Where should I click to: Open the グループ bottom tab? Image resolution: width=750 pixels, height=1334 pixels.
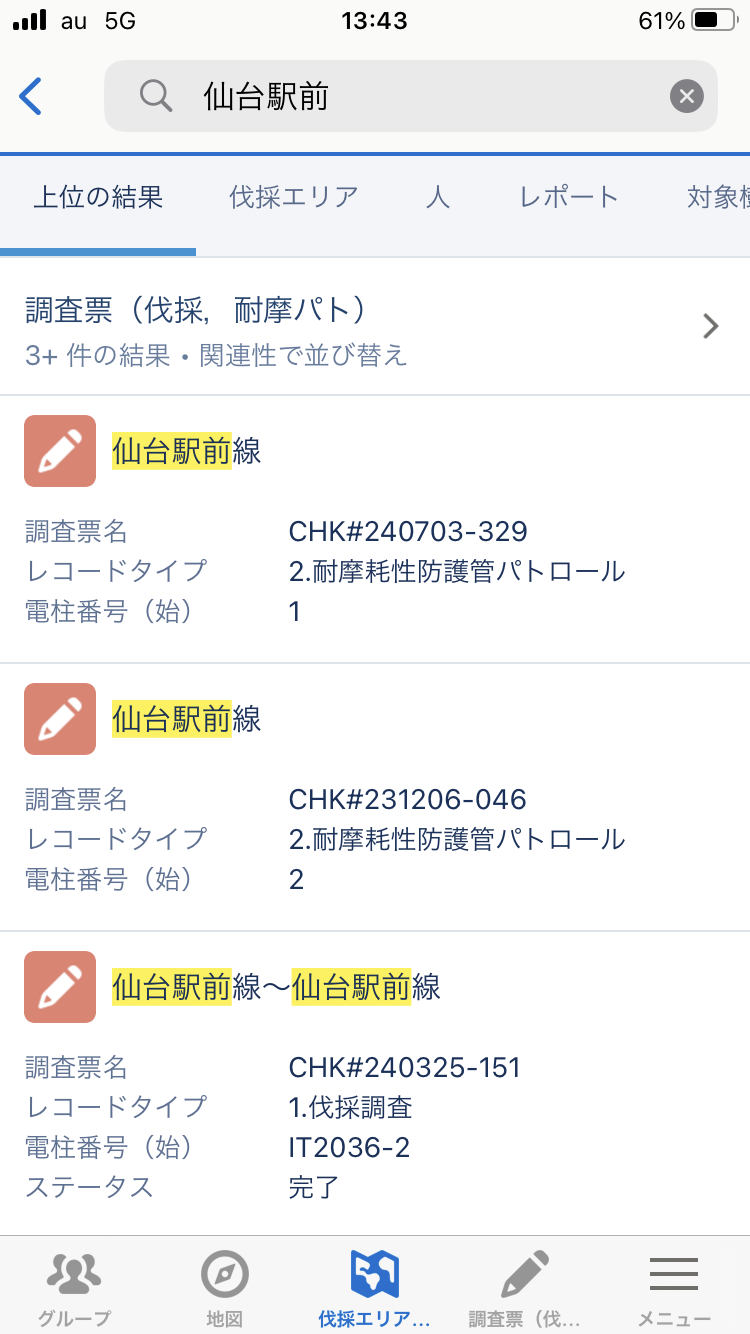coord(75,1287)
